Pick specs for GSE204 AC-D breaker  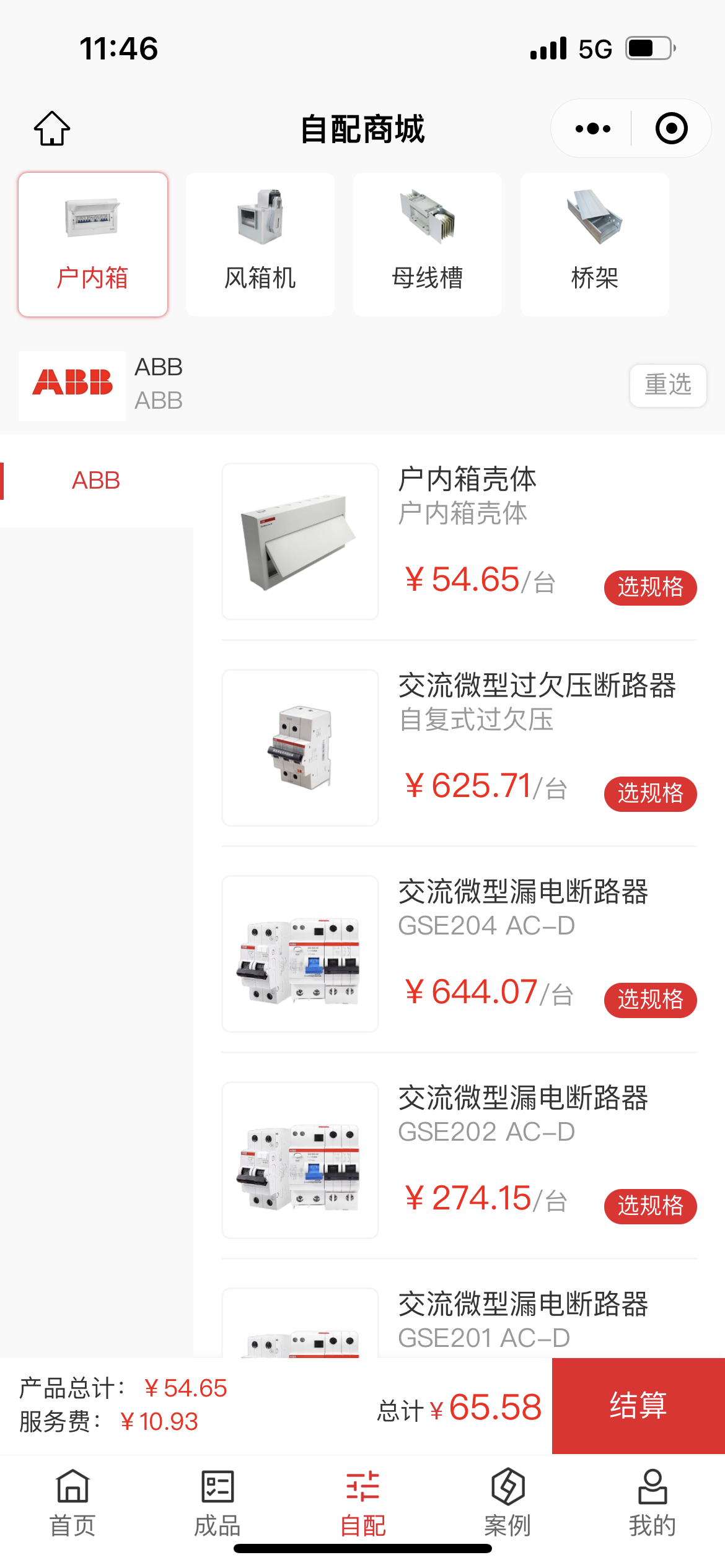(650, 1000)
